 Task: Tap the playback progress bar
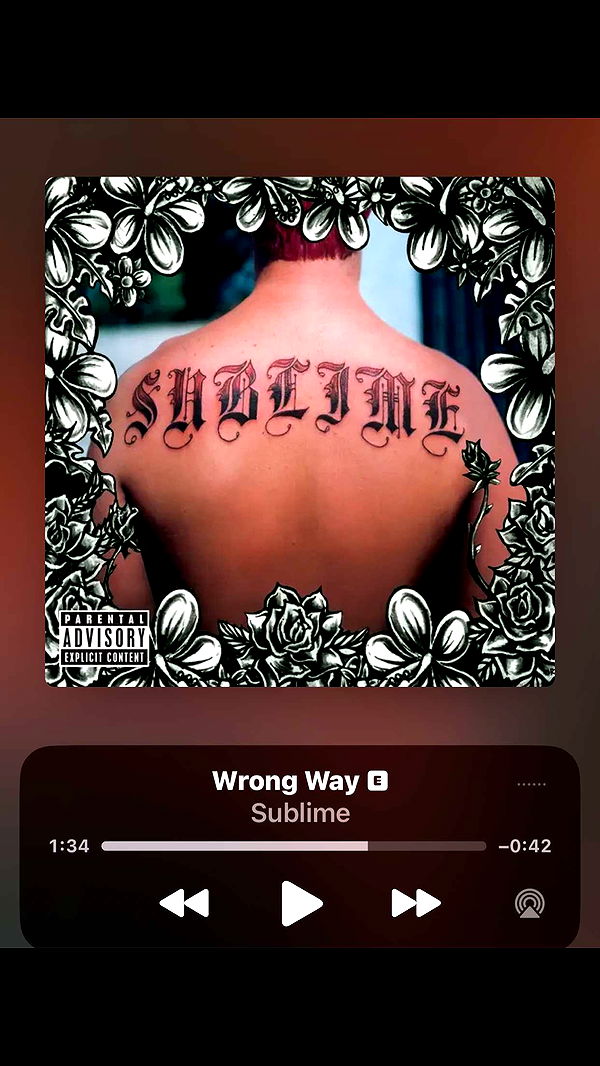(x=293, y=846)
